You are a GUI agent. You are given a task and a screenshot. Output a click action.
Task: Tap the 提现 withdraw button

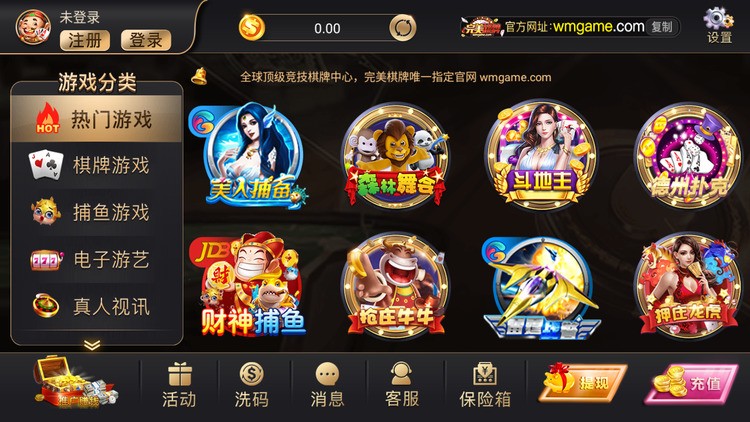tap(585, 383)
